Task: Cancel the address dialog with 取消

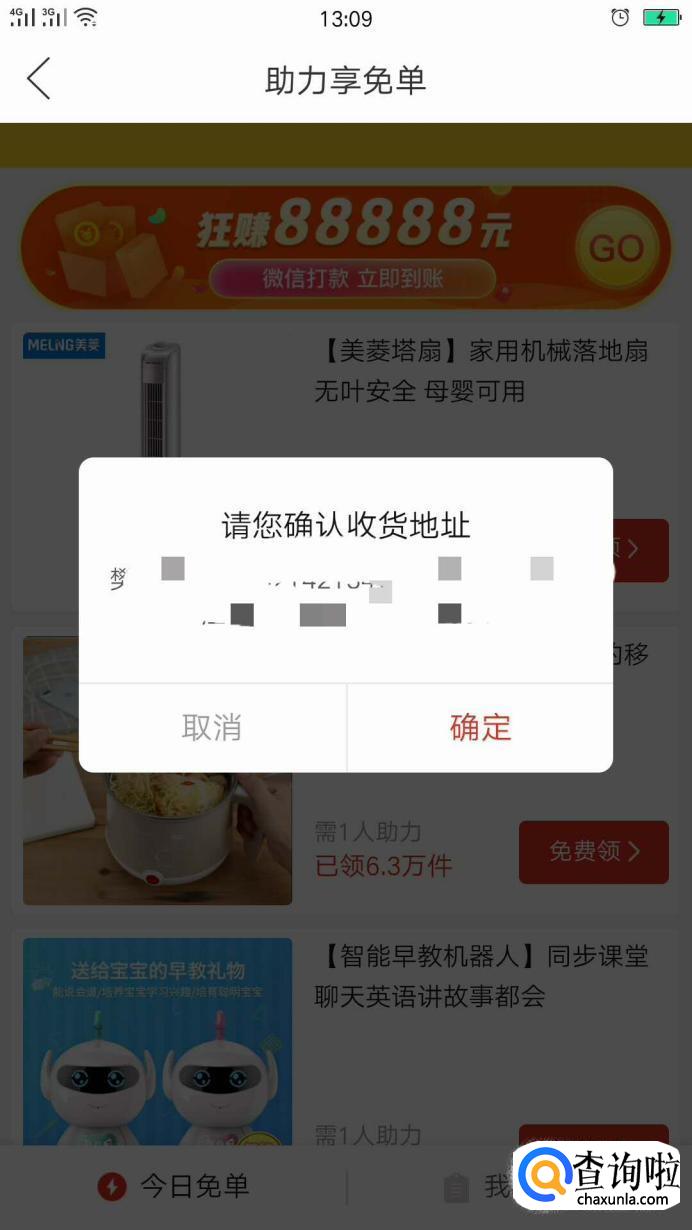Action: coord(212,727)
